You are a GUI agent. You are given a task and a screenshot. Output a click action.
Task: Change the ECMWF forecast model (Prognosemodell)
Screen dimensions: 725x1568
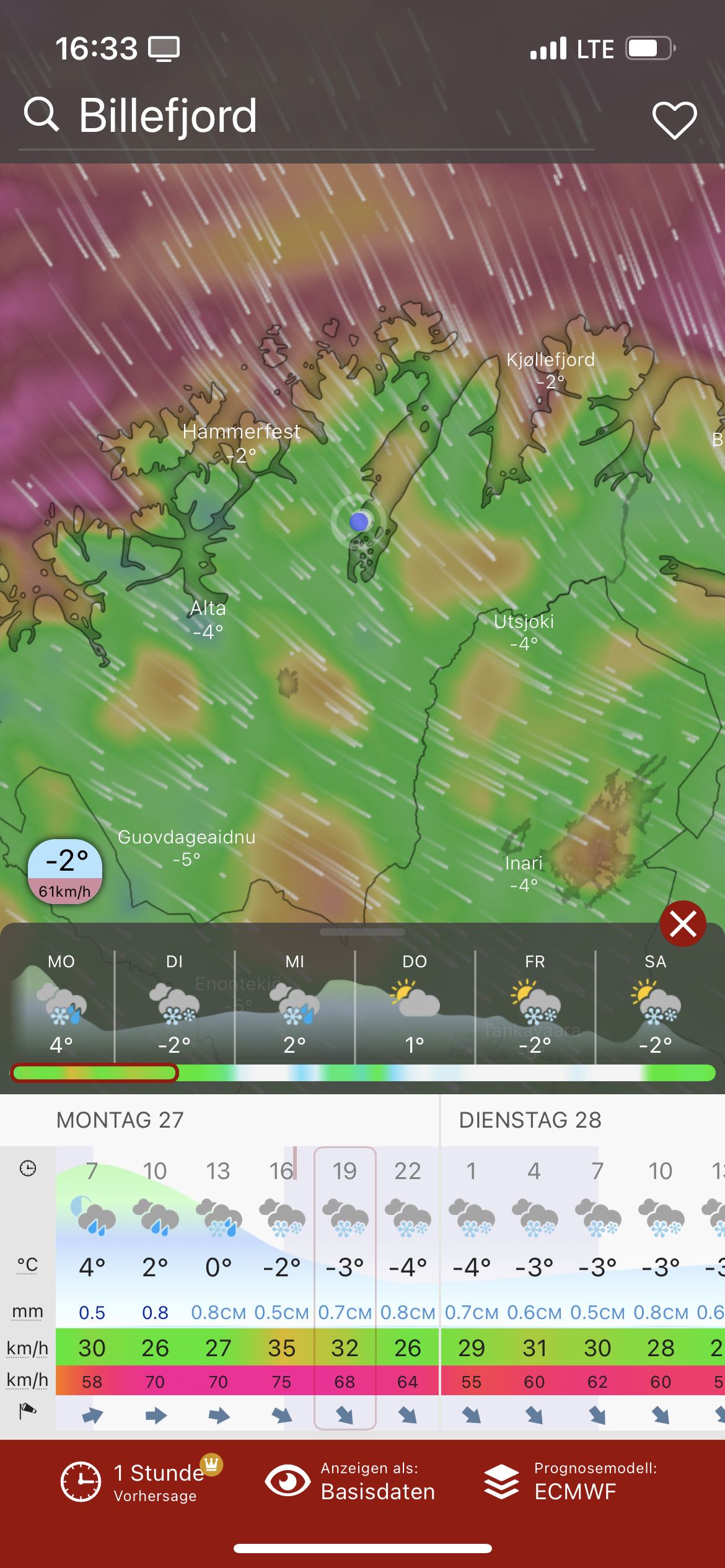570,1482
